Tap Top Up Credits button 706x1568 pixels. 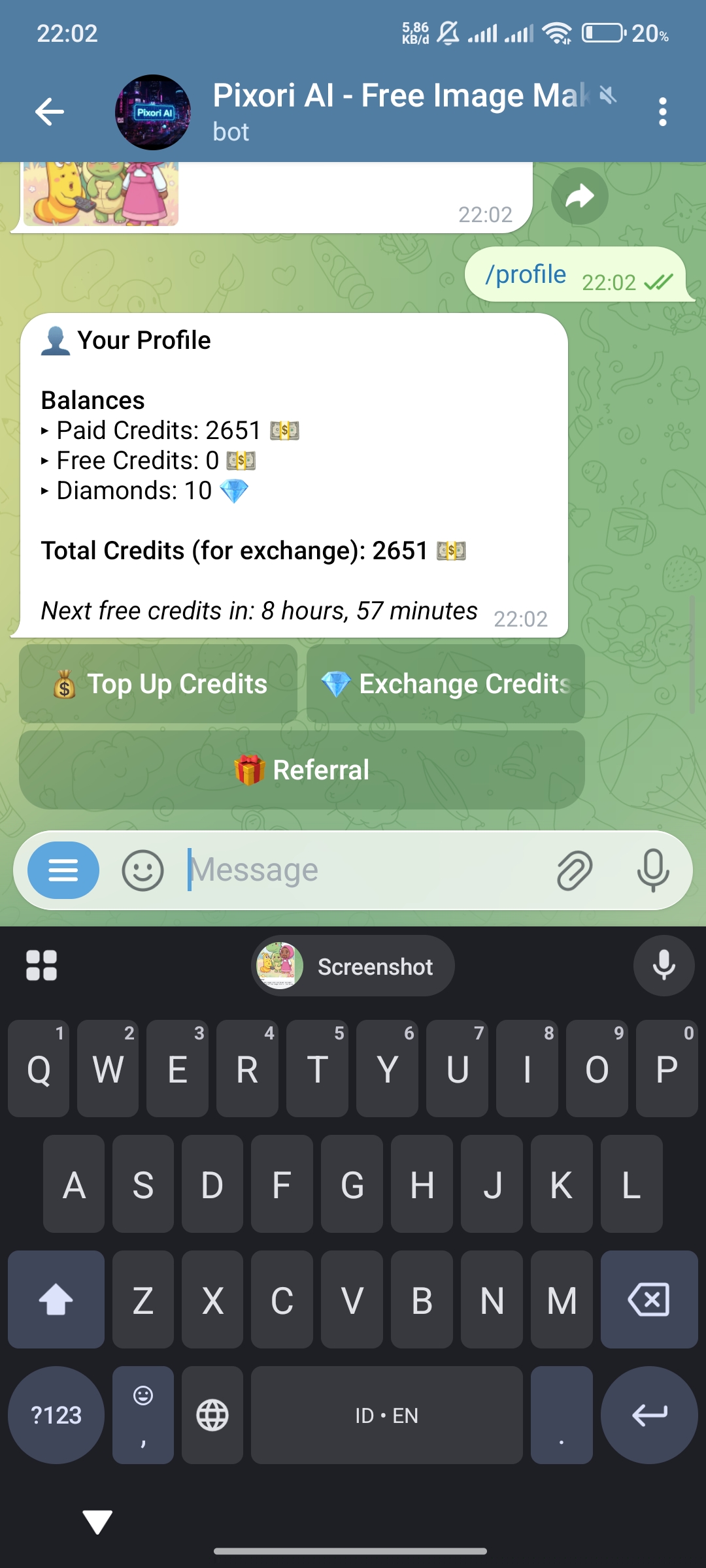click(x=159, y=684)
